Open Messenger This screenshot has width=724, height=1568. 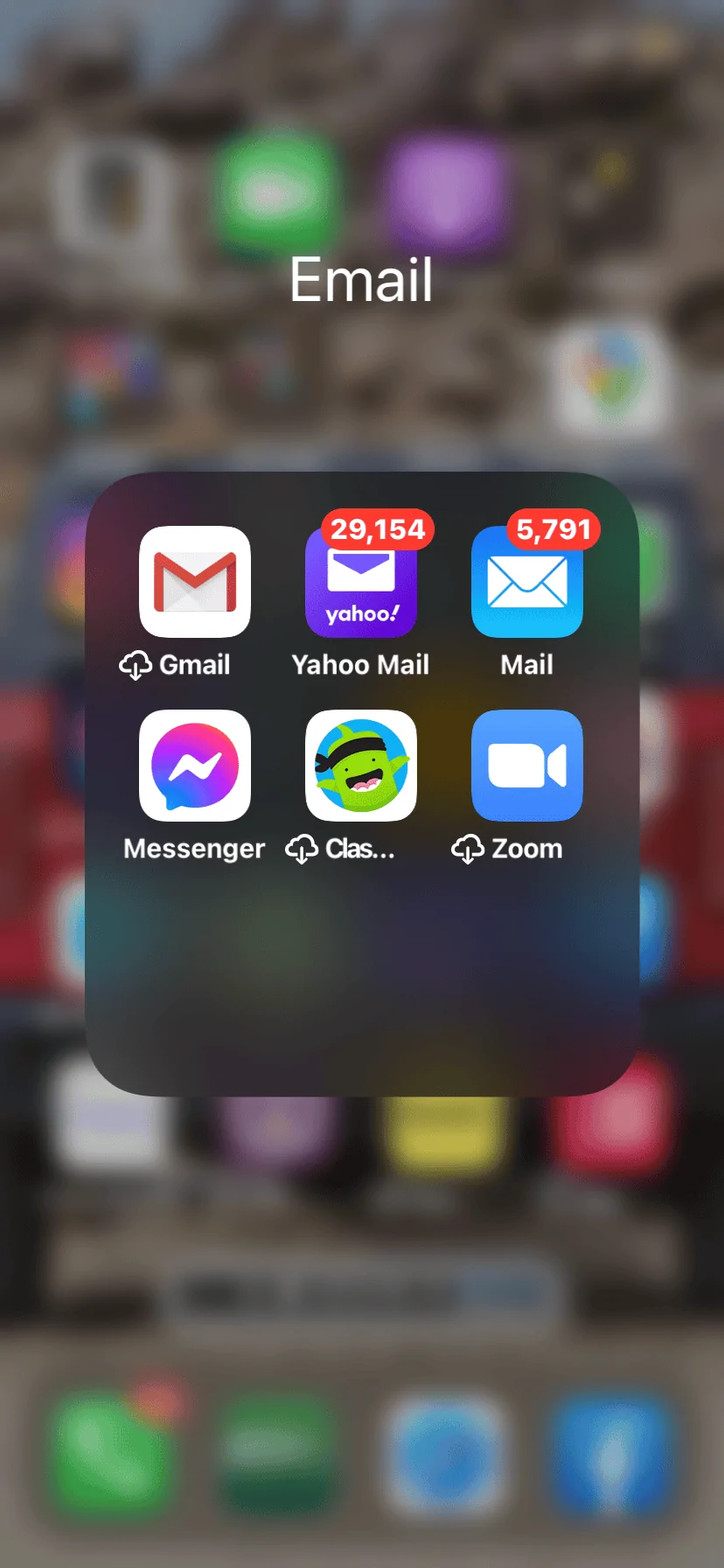click(195, 766)
